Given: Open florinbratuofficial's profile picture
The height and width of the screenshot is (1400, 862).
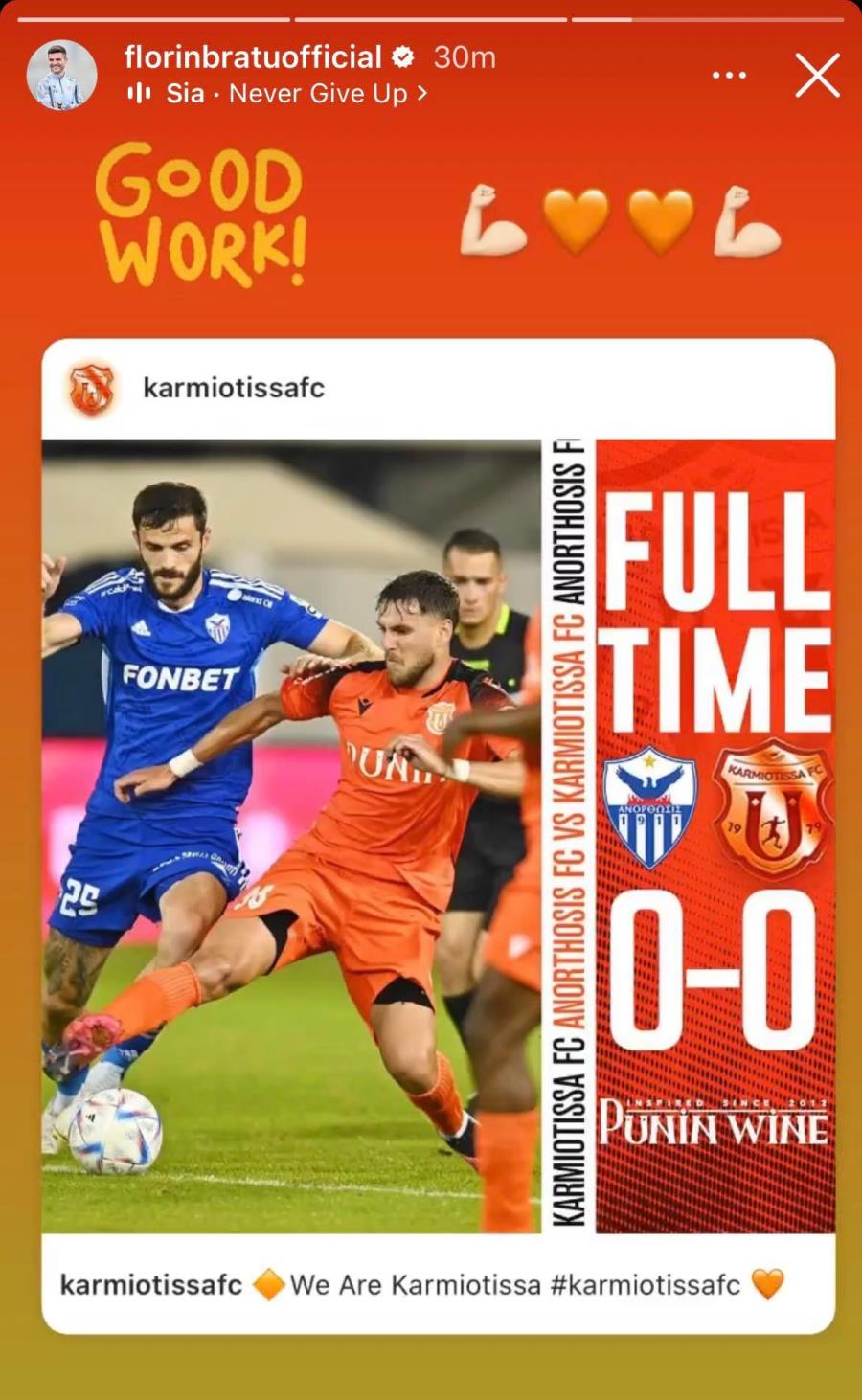Looking at the screenshot, I should pos(61,75).
